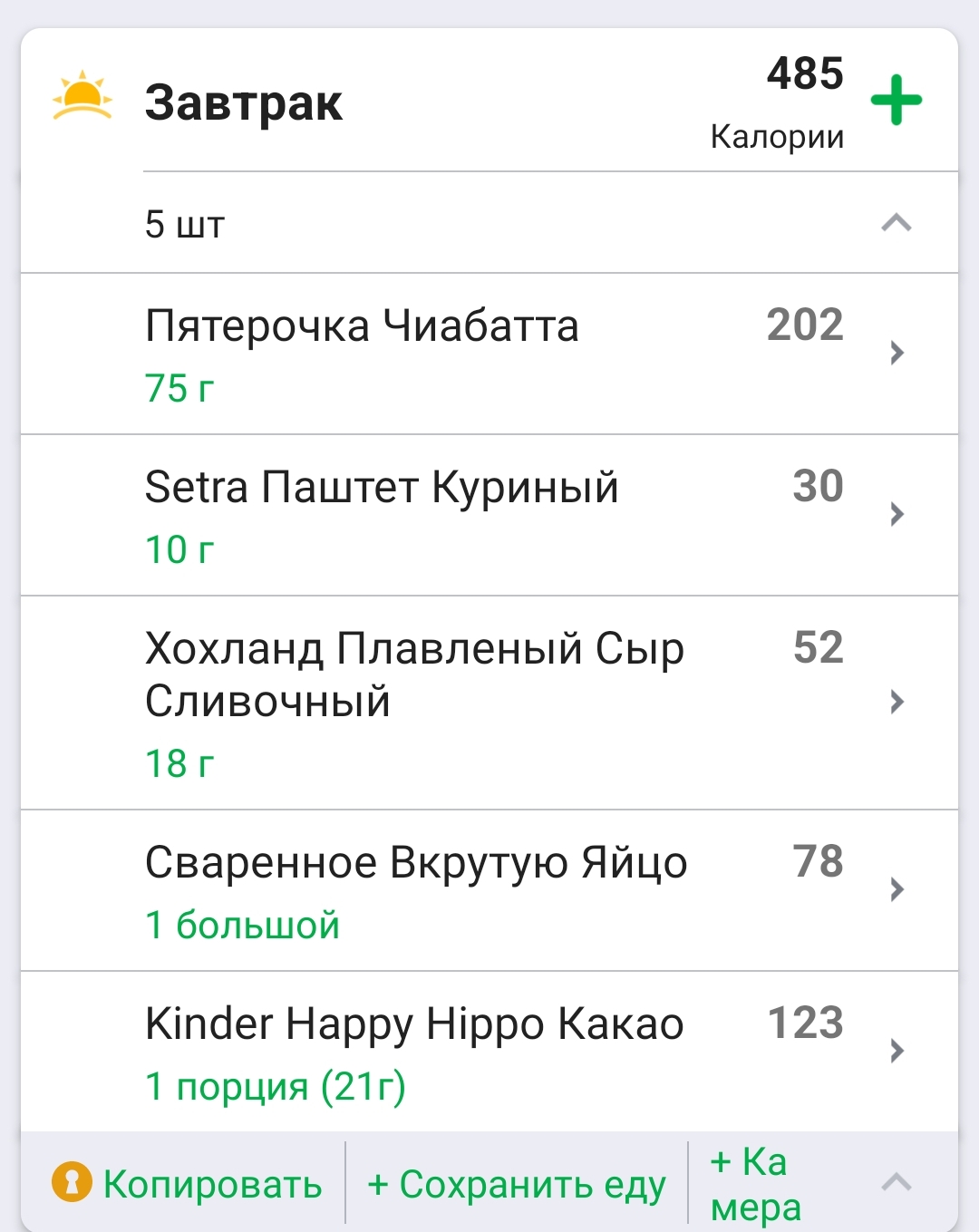Viewport: 979px width, 1232px height.
Task: Open Сваренное Вкрутую Яйцо entry
Action: coord(489,890)
